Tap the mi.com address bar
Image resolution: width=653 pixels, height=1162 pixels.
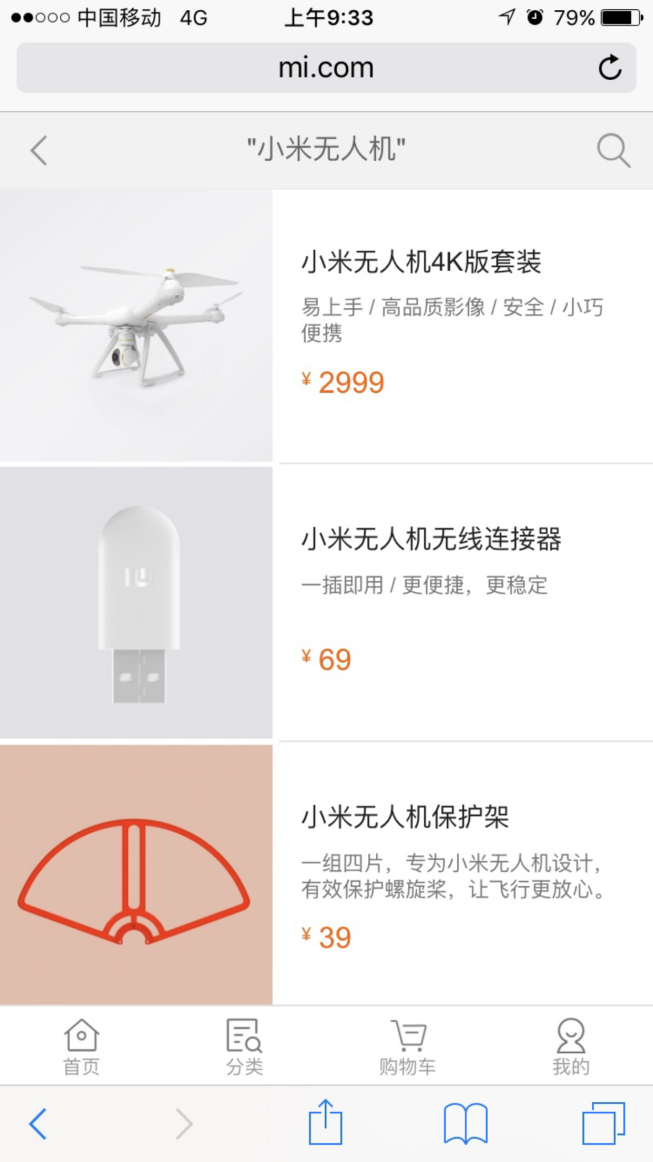click(x=326, y=68)
